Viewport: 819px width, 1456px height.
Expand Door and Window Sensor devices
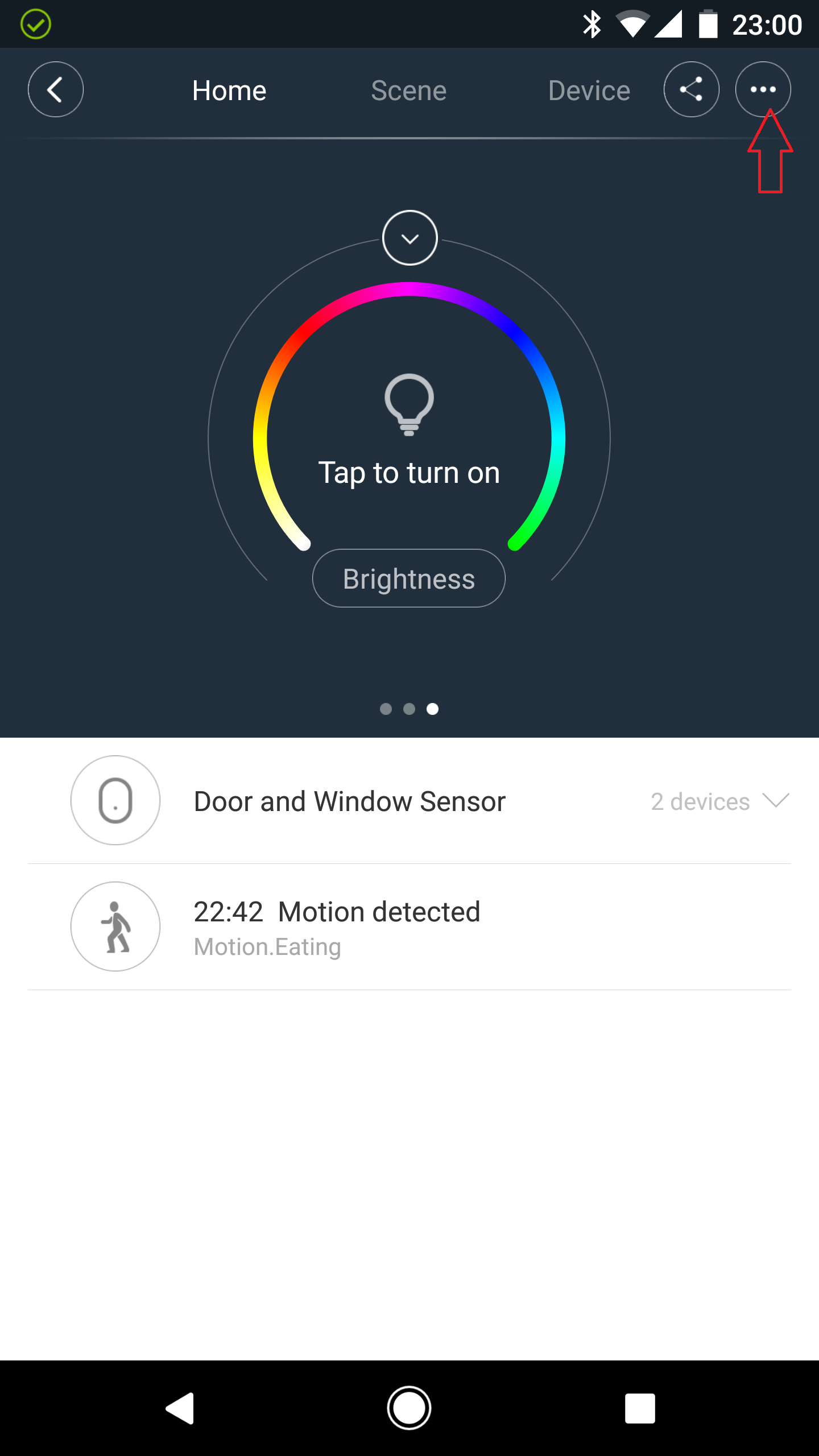tap(776, 801)
